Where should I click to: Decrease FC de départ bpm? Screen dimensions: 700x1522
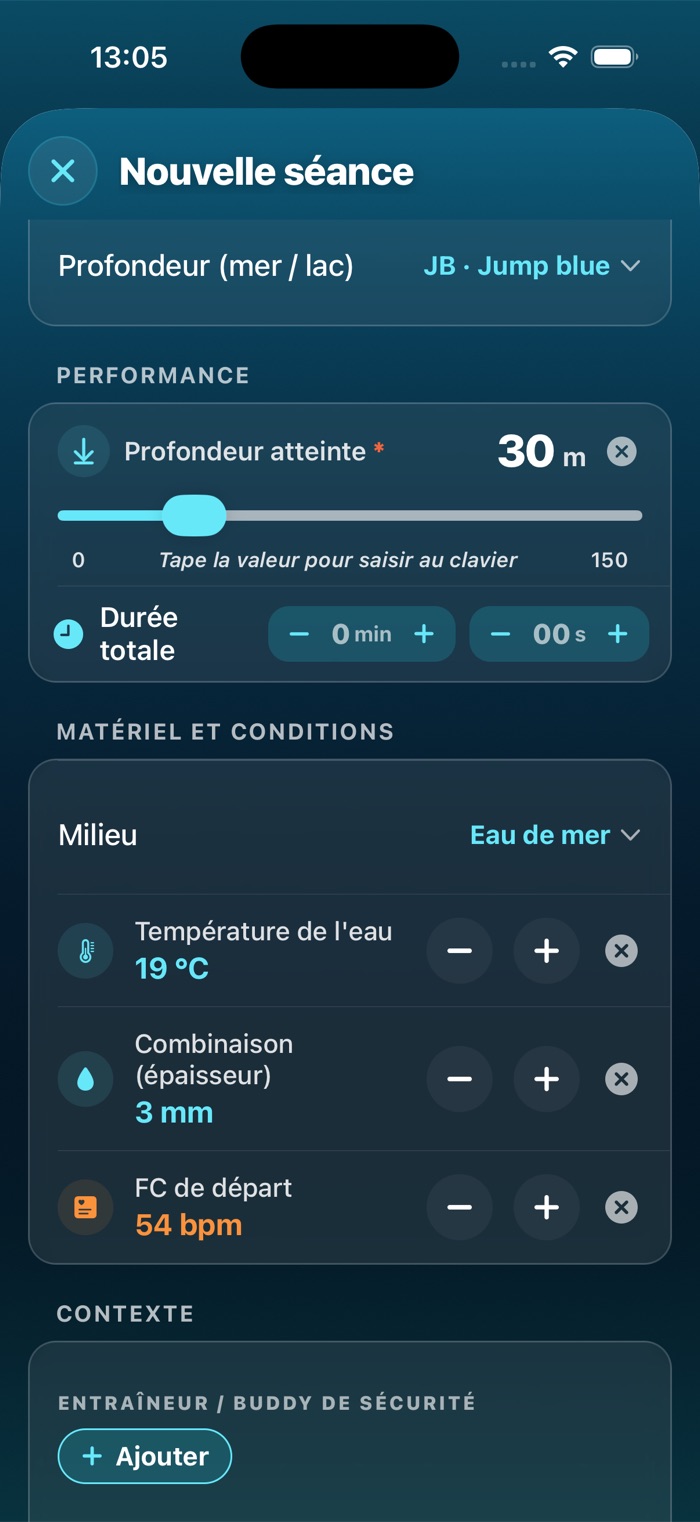[x=460, y=1207]
